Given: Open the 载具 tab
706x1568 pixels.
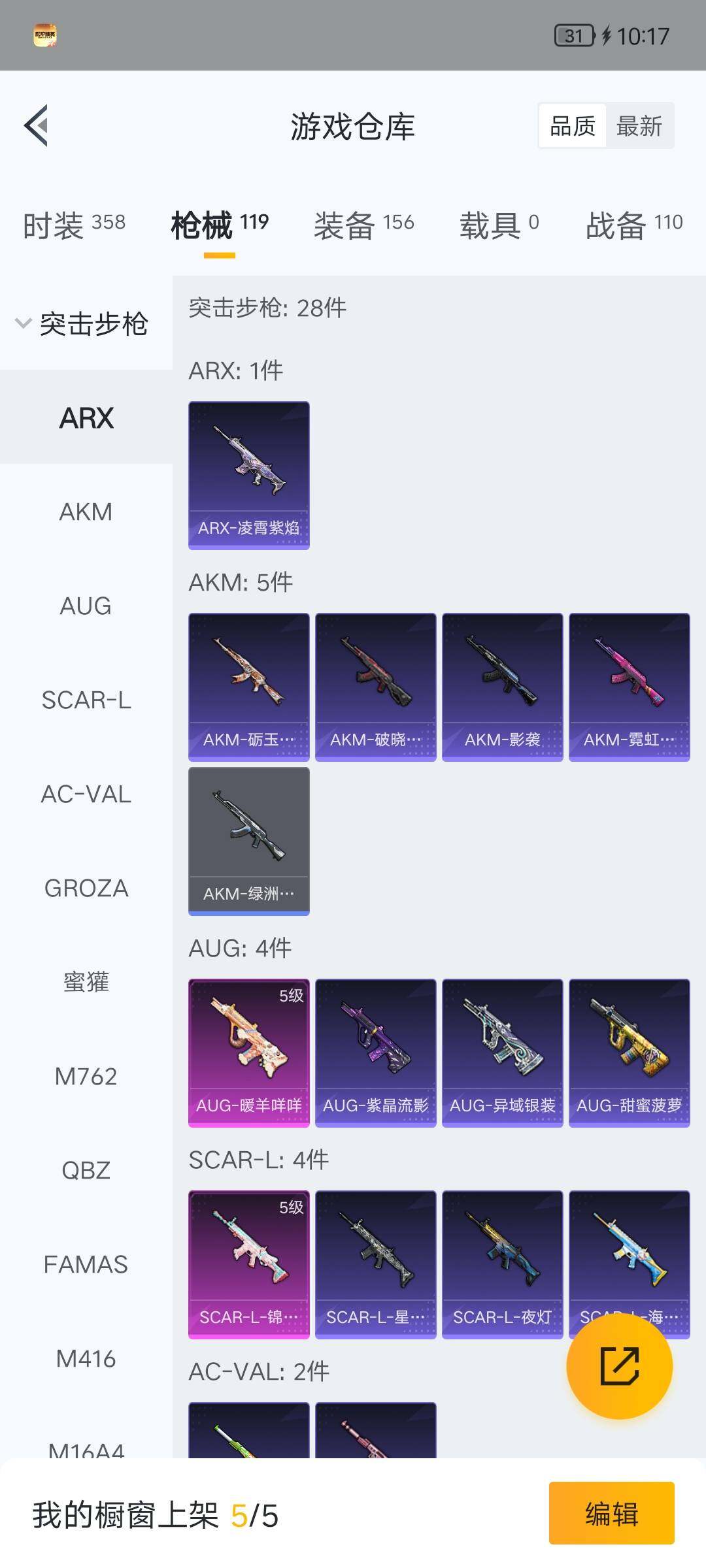Looking at the screenshot, I should point(499,225).
